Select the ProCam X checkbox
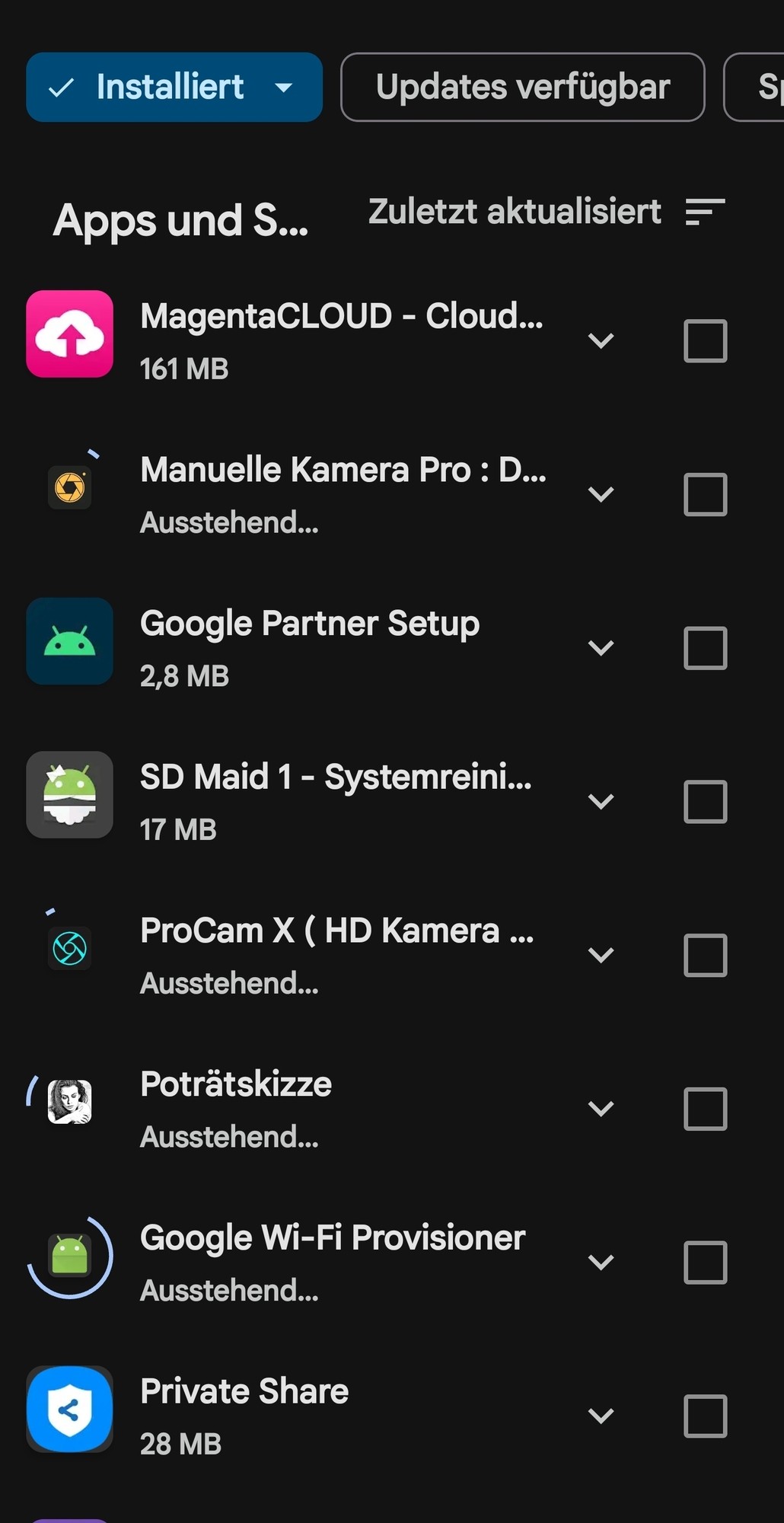 [x=705, y=955]
